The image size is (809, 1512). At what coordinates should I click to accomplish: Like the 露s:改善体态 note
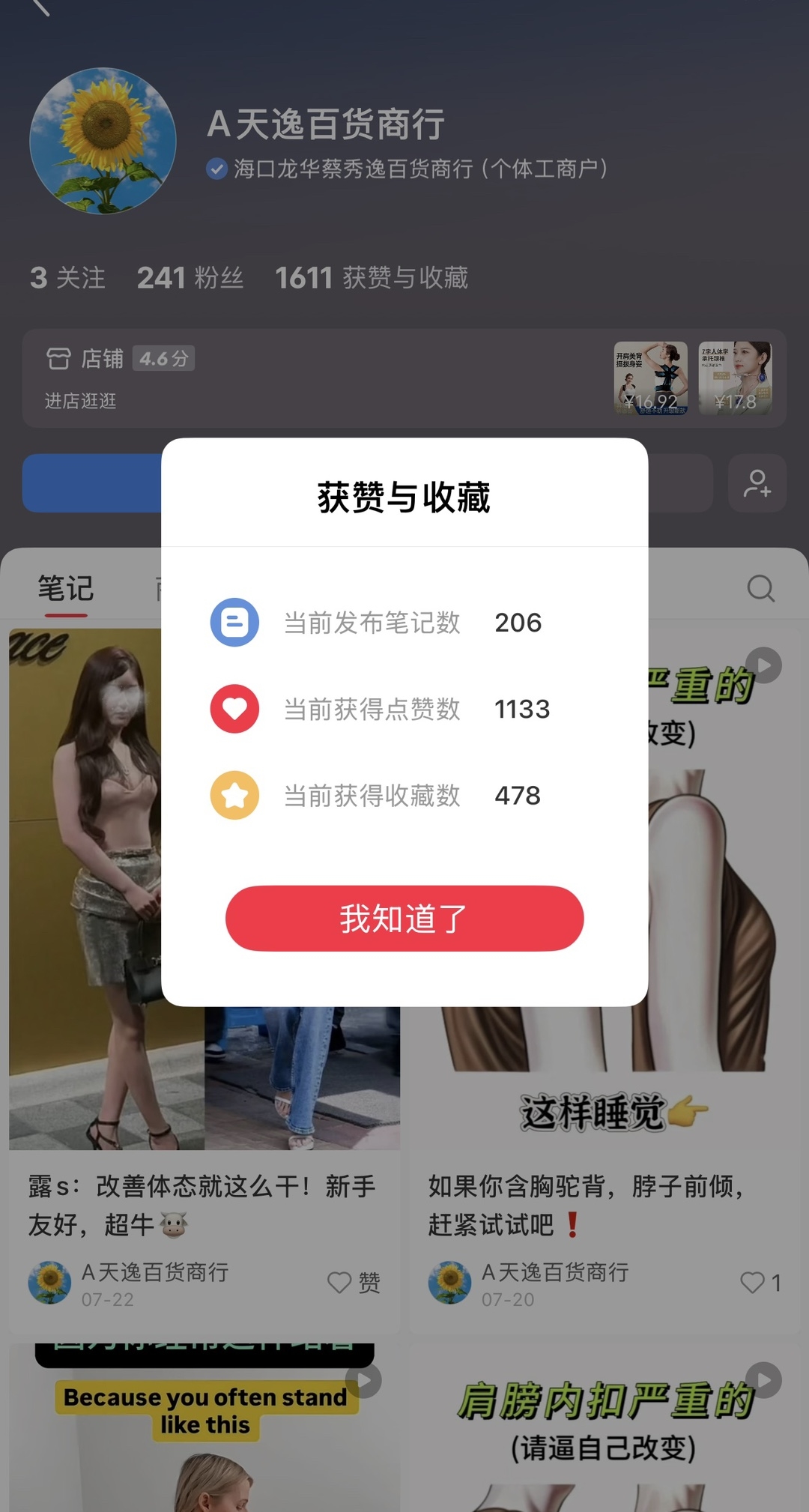coord(354,1283)
